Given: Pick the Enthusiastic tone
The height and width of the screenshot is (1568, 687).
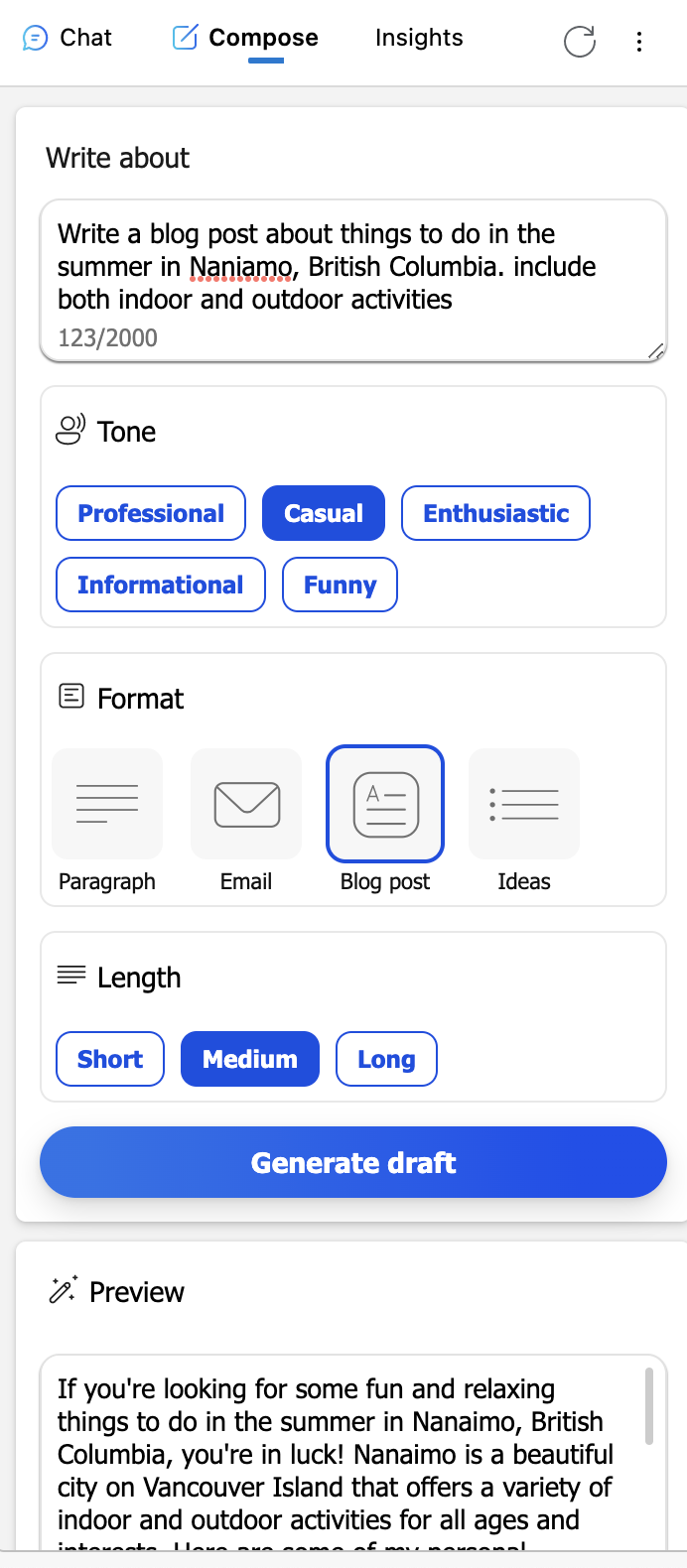Looking at the screenshot, I should [496, 513].
